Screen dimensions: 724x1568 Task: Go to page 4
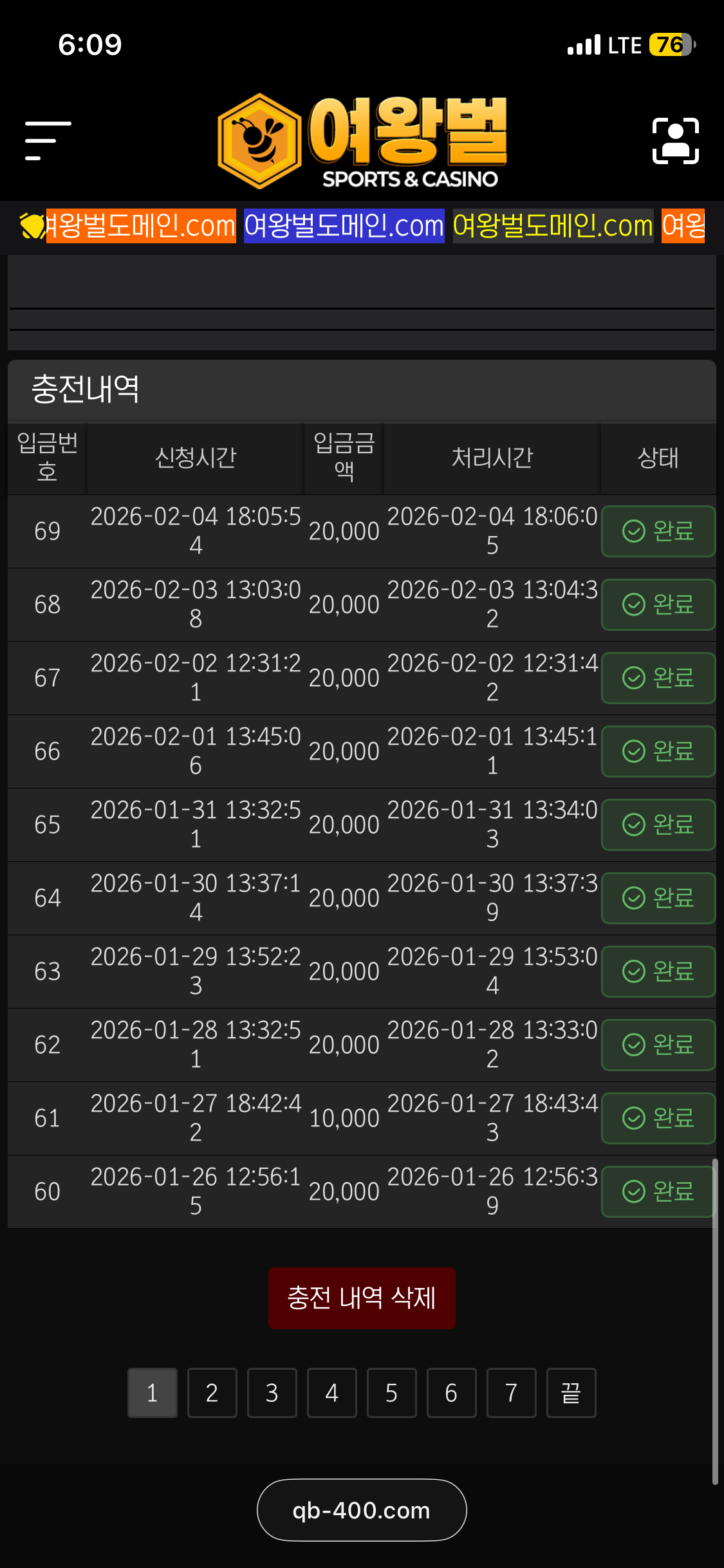[331, 1393]
